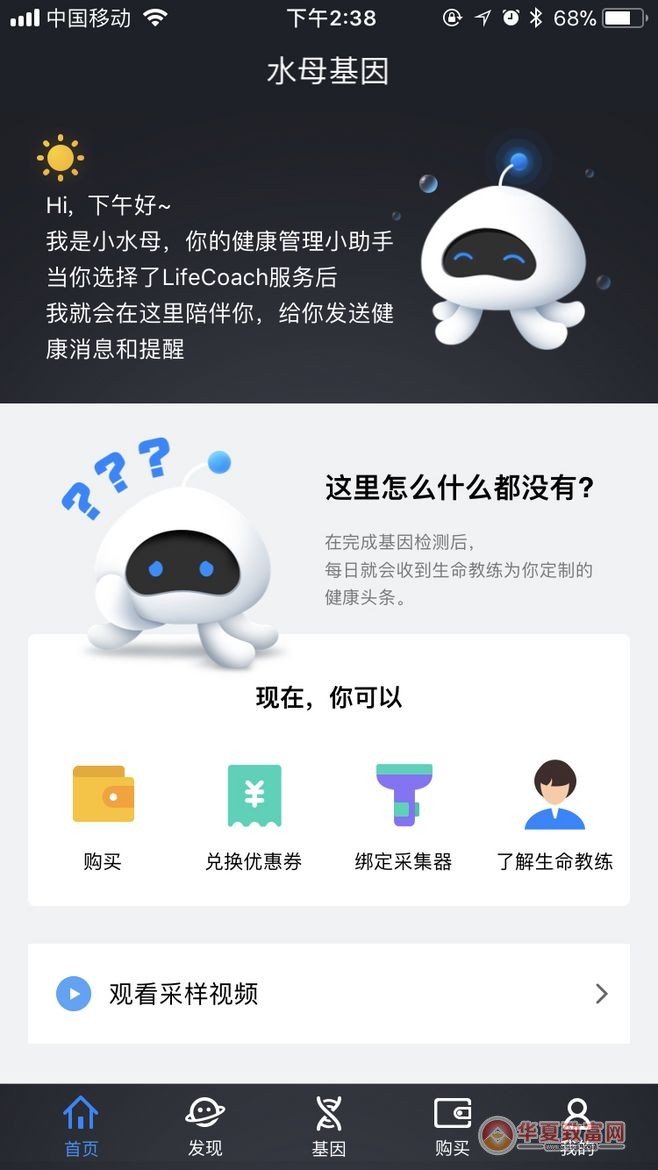
Task: Switch to the 基因 tab
Action: [328, 1125]
